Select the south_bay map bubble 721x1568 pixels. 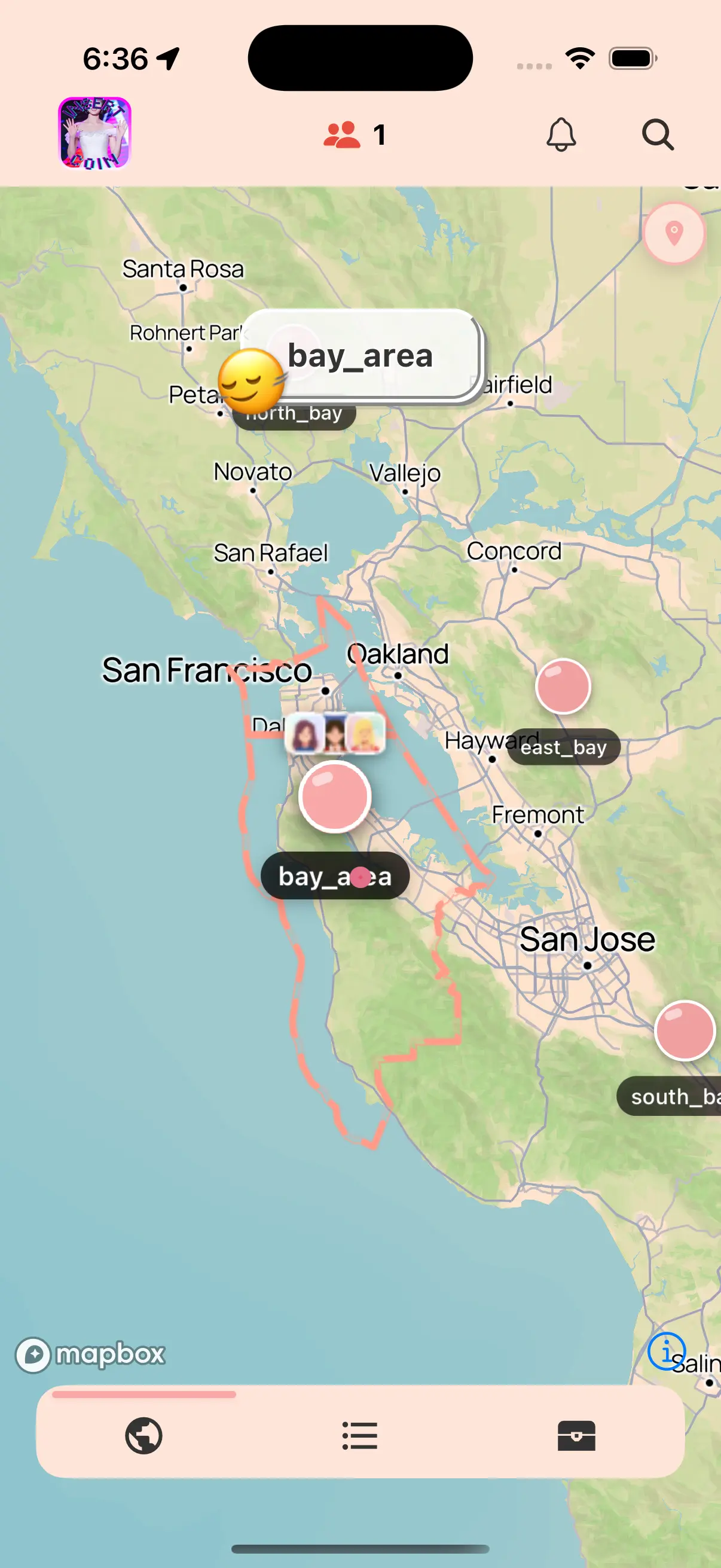[x=684, y=1030]
